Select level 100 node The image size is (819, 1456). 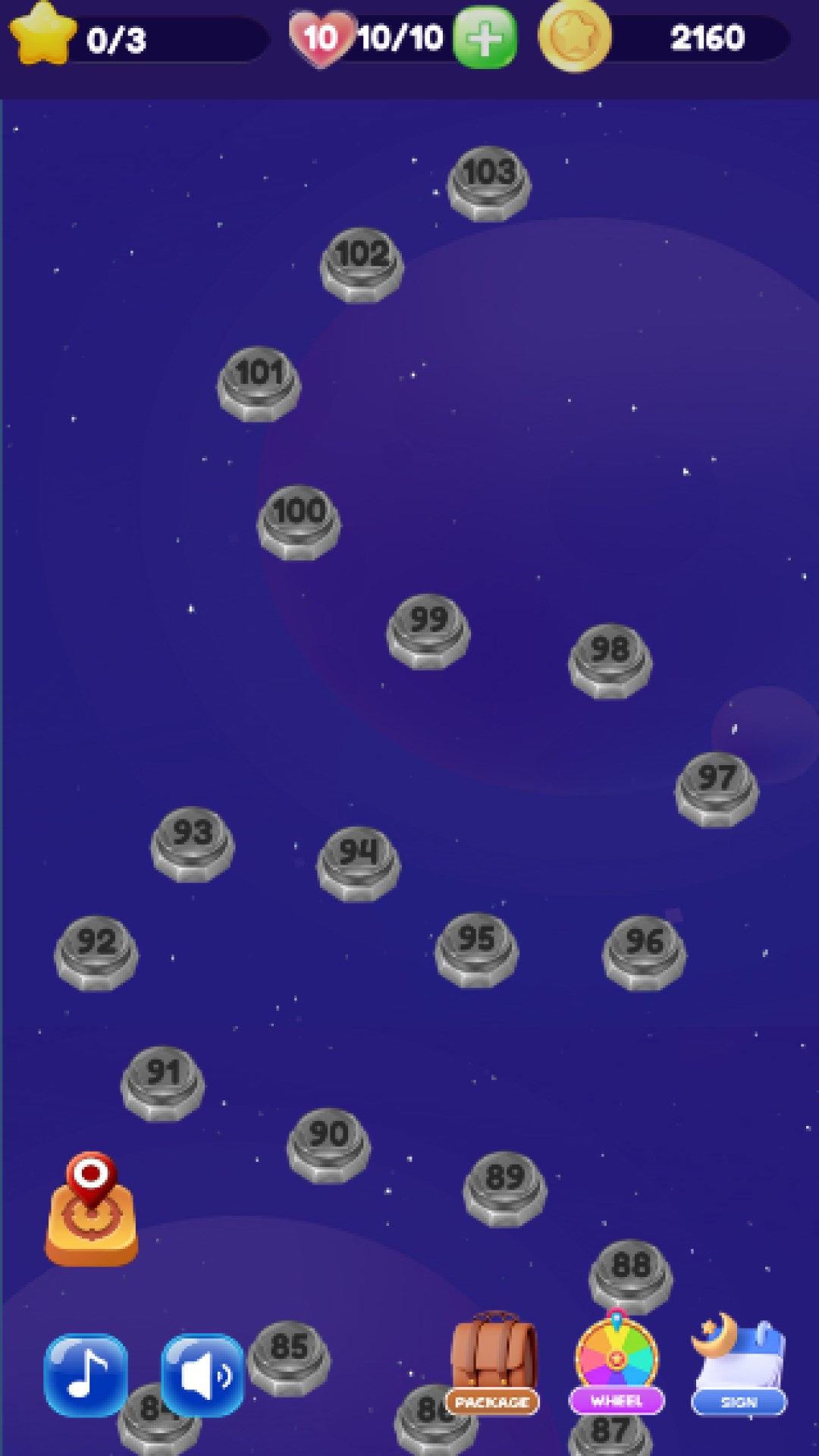click(x=299, y=522)
